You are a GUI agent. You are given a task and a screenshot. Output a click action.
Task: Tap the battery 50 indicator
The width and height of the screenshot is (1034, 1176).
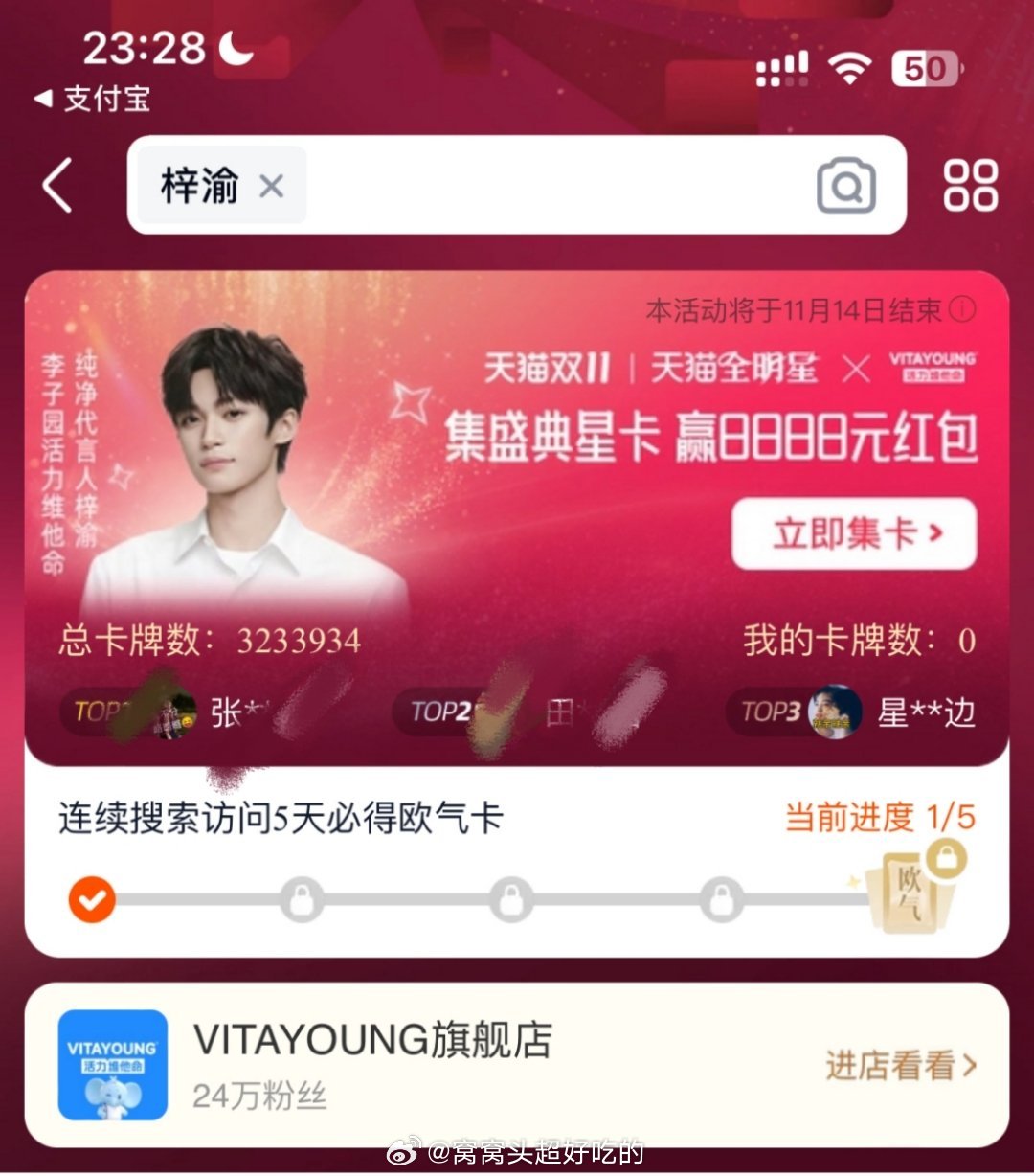pos(925,65)
